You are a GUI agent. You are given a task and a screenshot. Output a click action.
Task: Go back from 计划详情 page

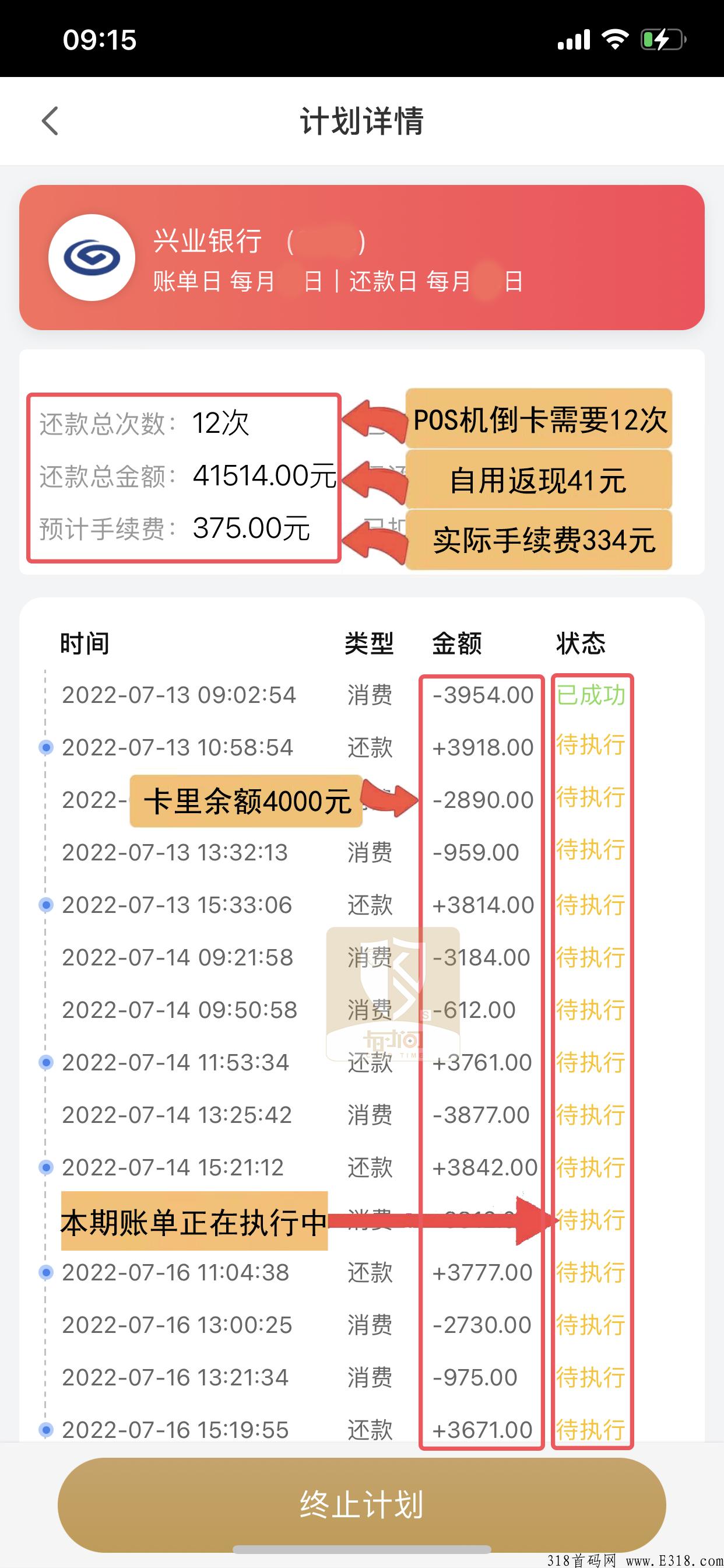(50, 121)
